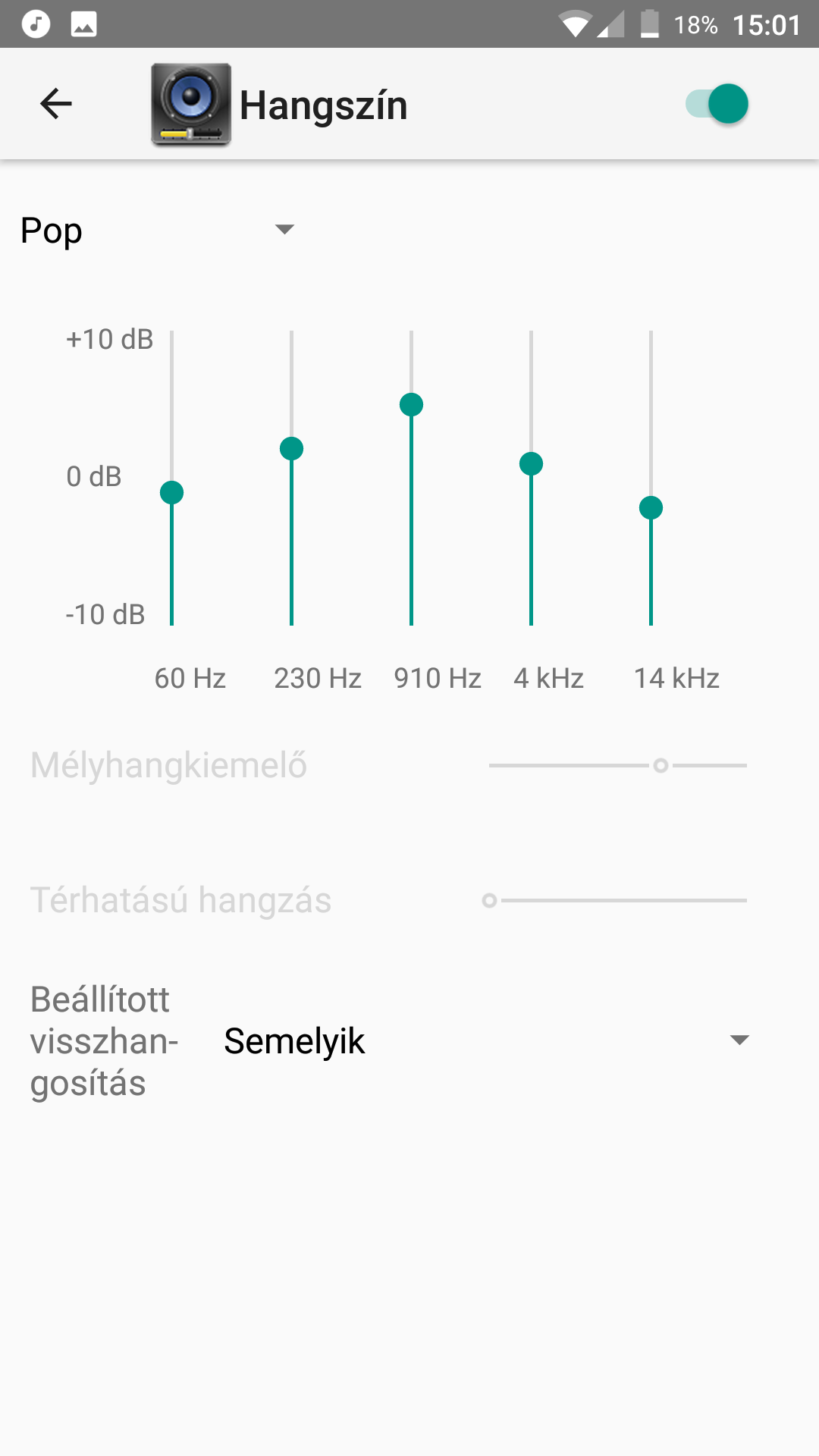Open the Pop preset dropdown

click(158, 230)
